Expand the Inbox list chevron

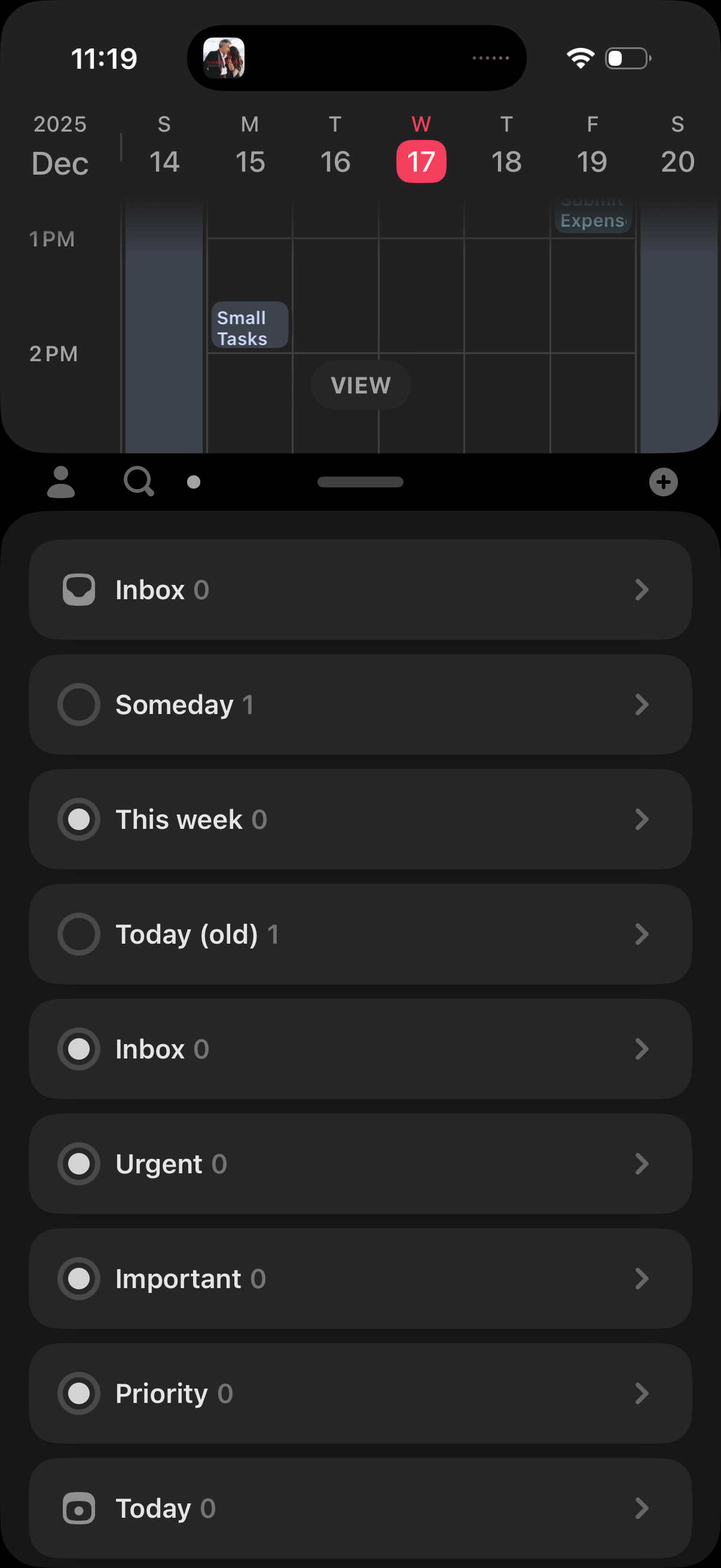pyautogui.click(x=643, y=588)
